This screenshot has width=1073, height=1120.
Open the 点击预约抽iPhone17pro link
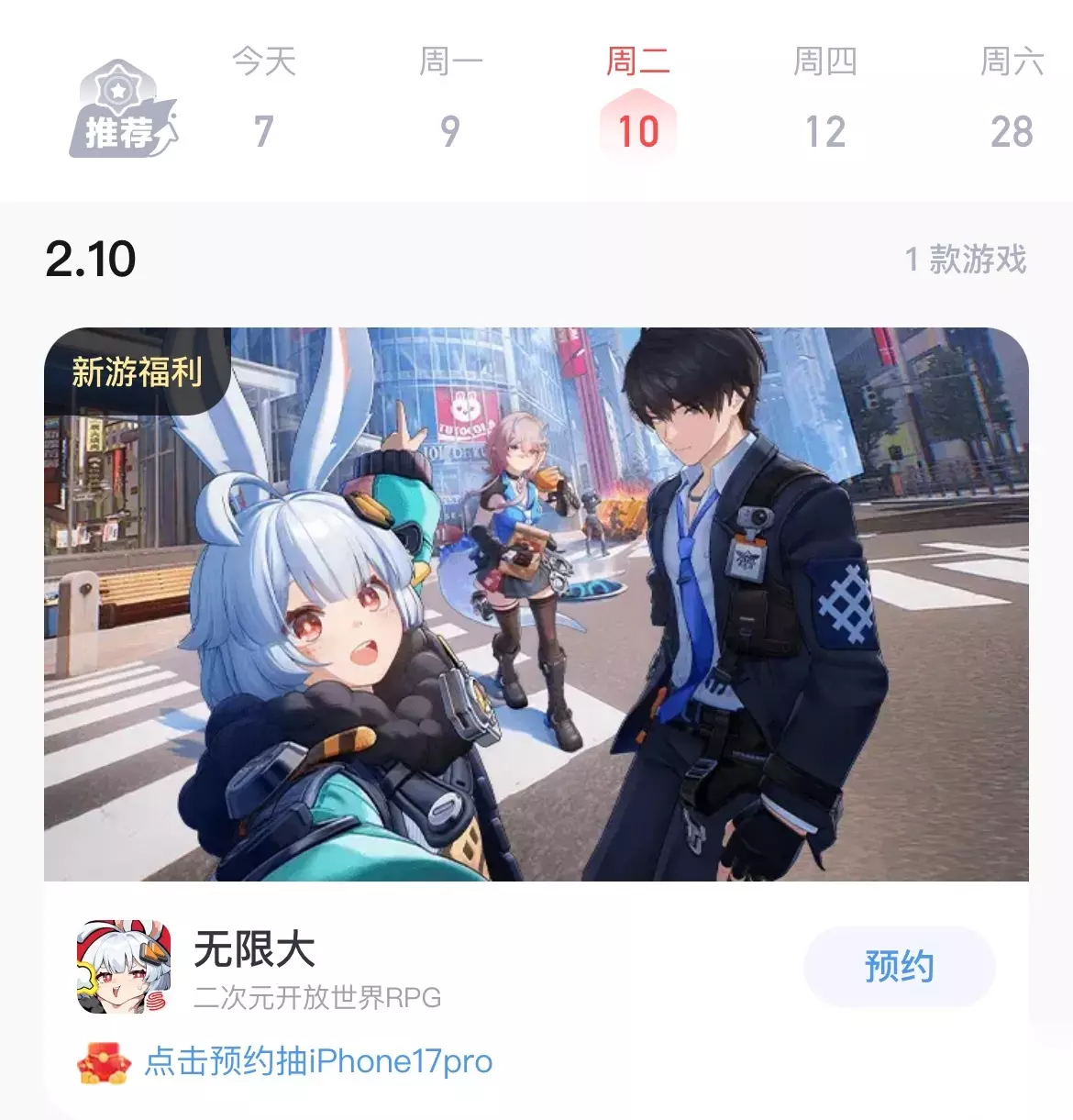pyautogui.click(x=318, y=1061)
